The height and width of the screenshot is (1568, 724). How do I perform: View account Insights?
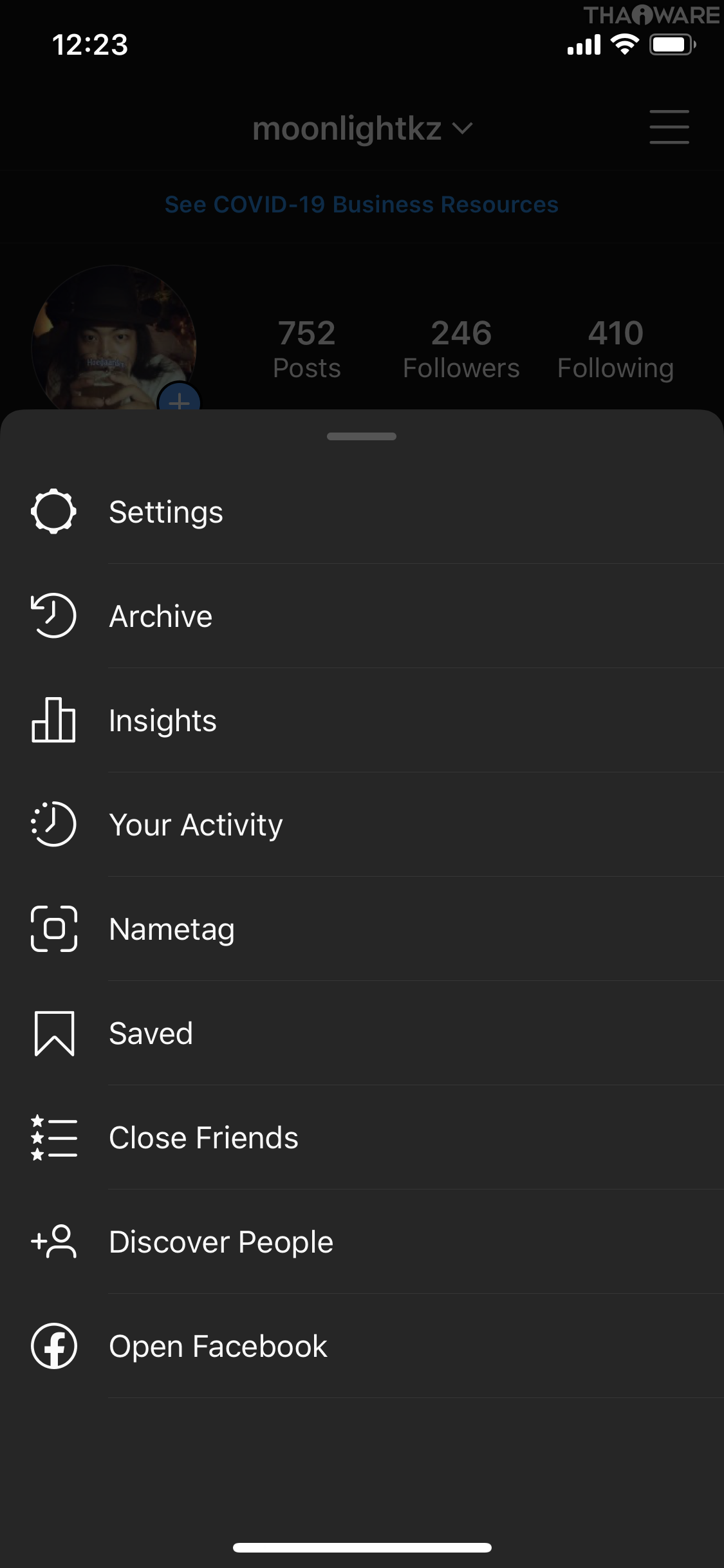(x=163, y=721)
